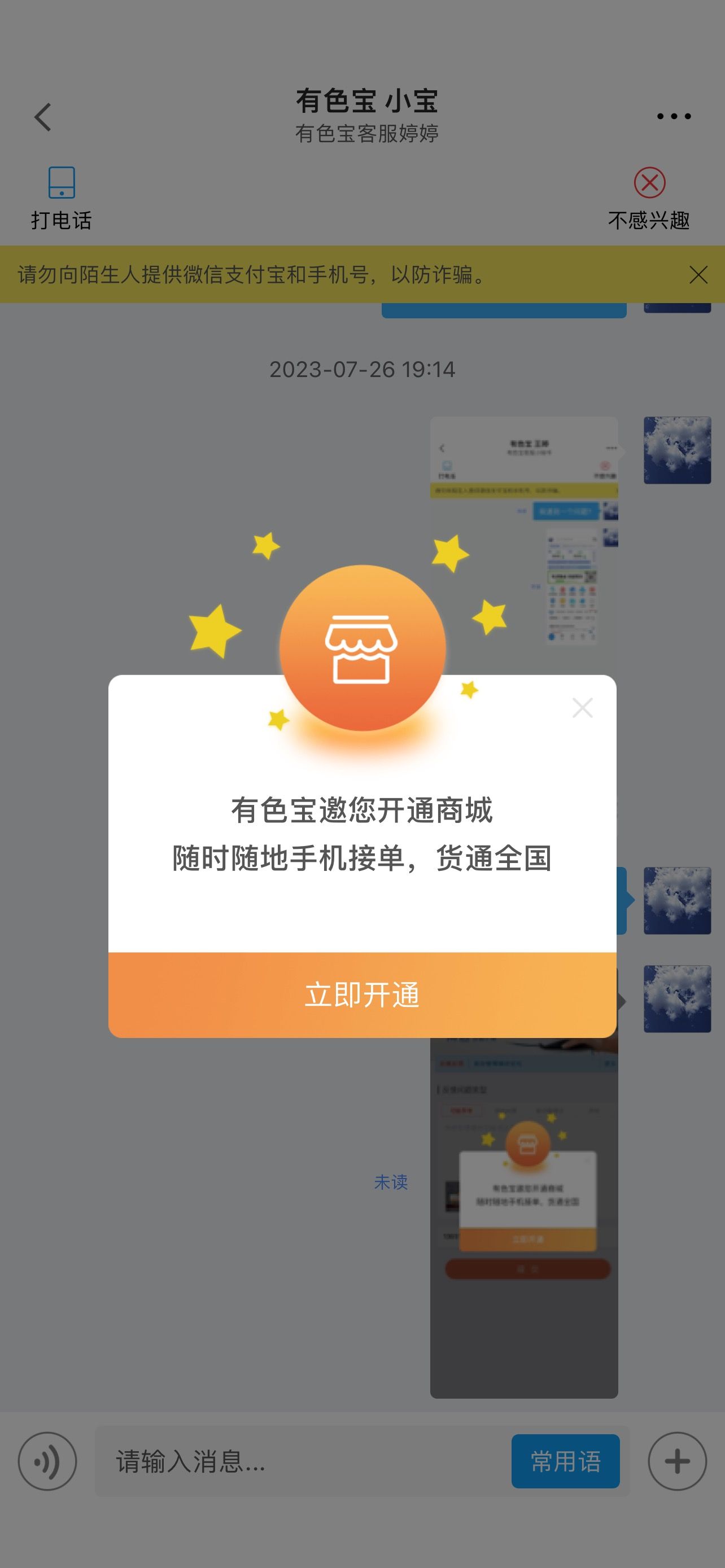
Task: Mark contact as 不感兴趣
Action: click(649, 199)
